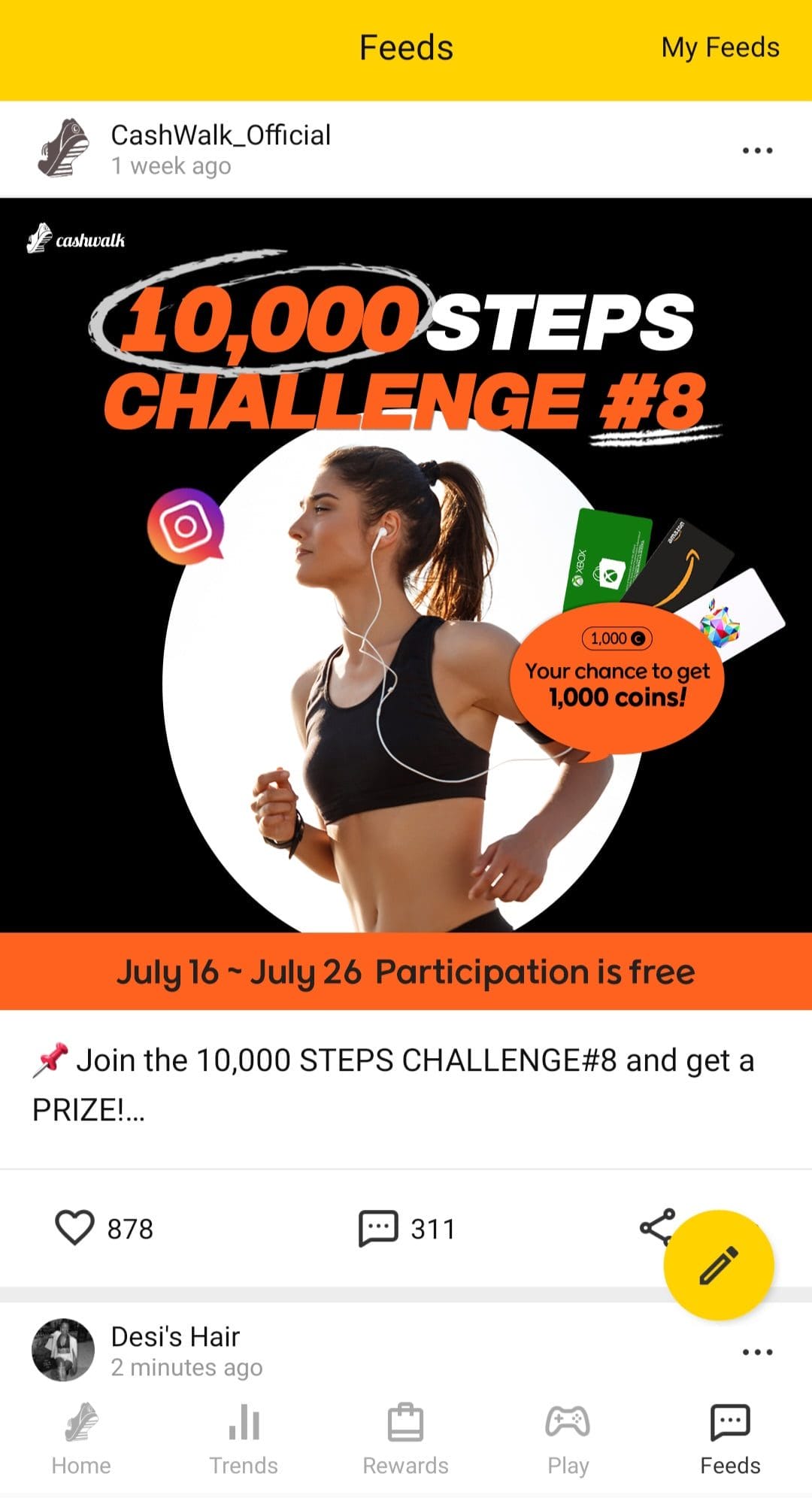812x1498 pixels.
Task: Open My Feeds
Action: [720, 47]
